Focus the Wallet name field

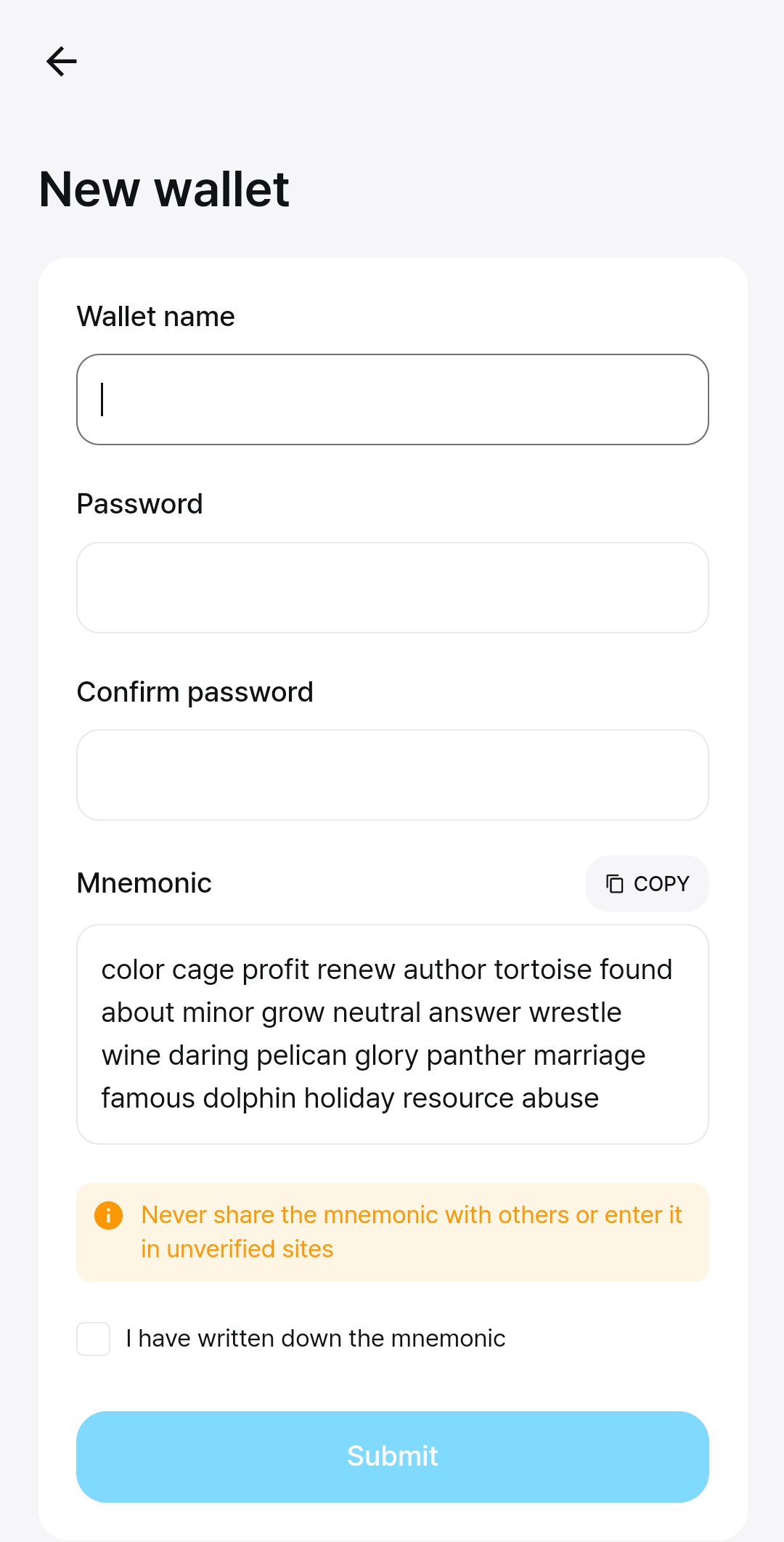click(x=392, y=399)
